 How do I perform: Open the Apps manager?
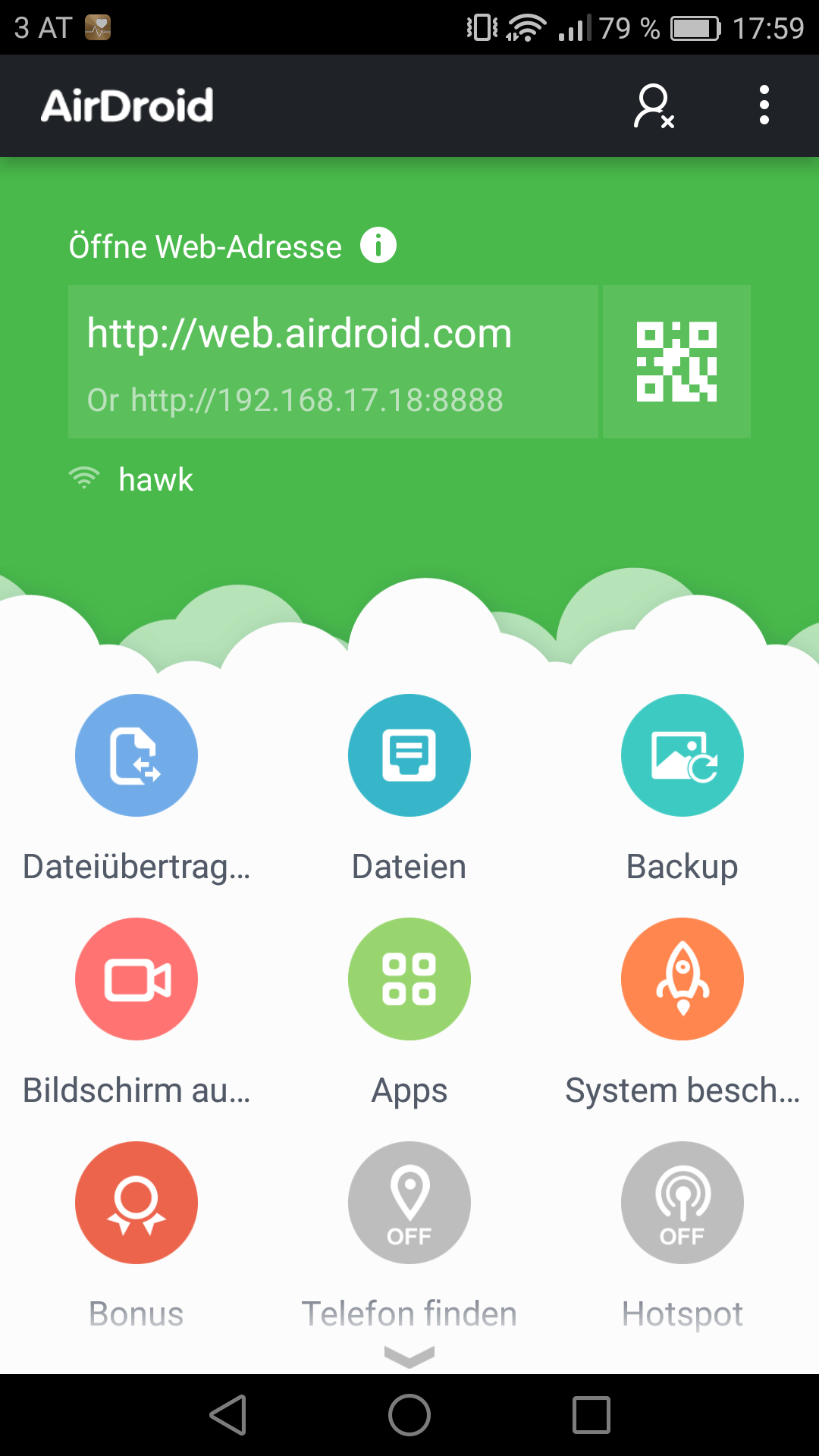(409, 979)
